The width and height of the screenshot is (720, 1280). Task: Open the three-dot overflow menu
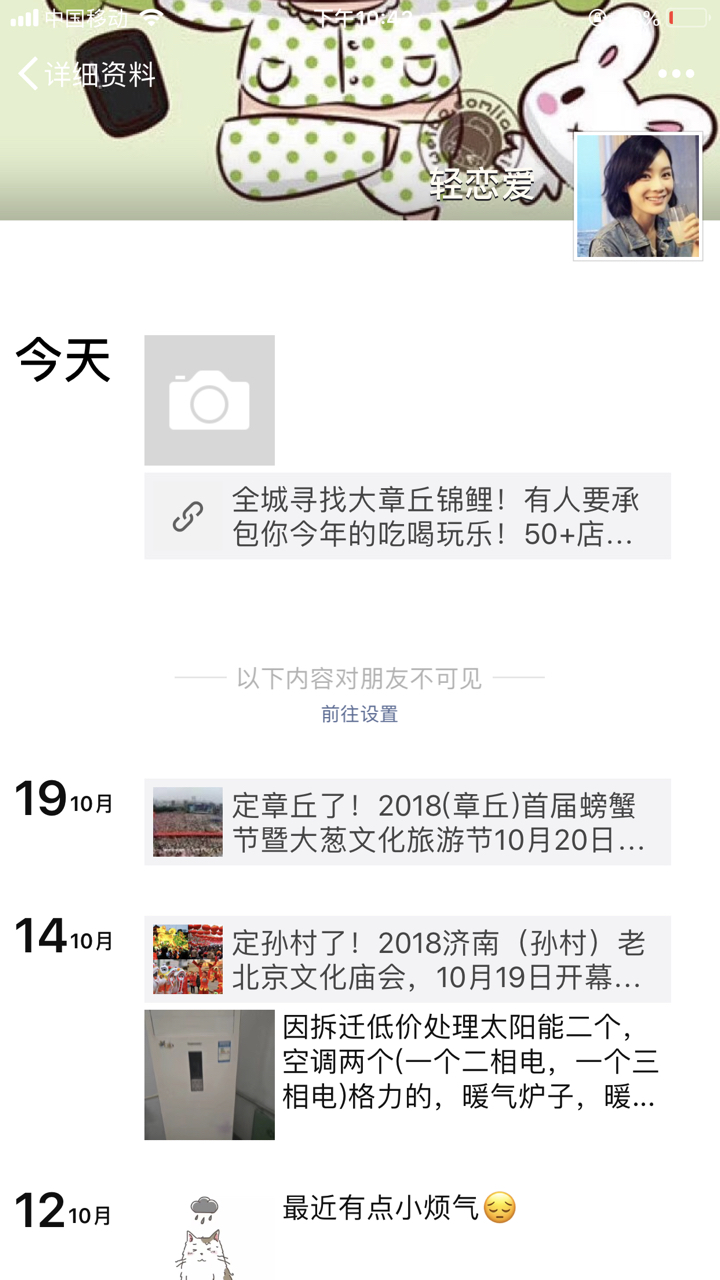(x=676, y=74)
